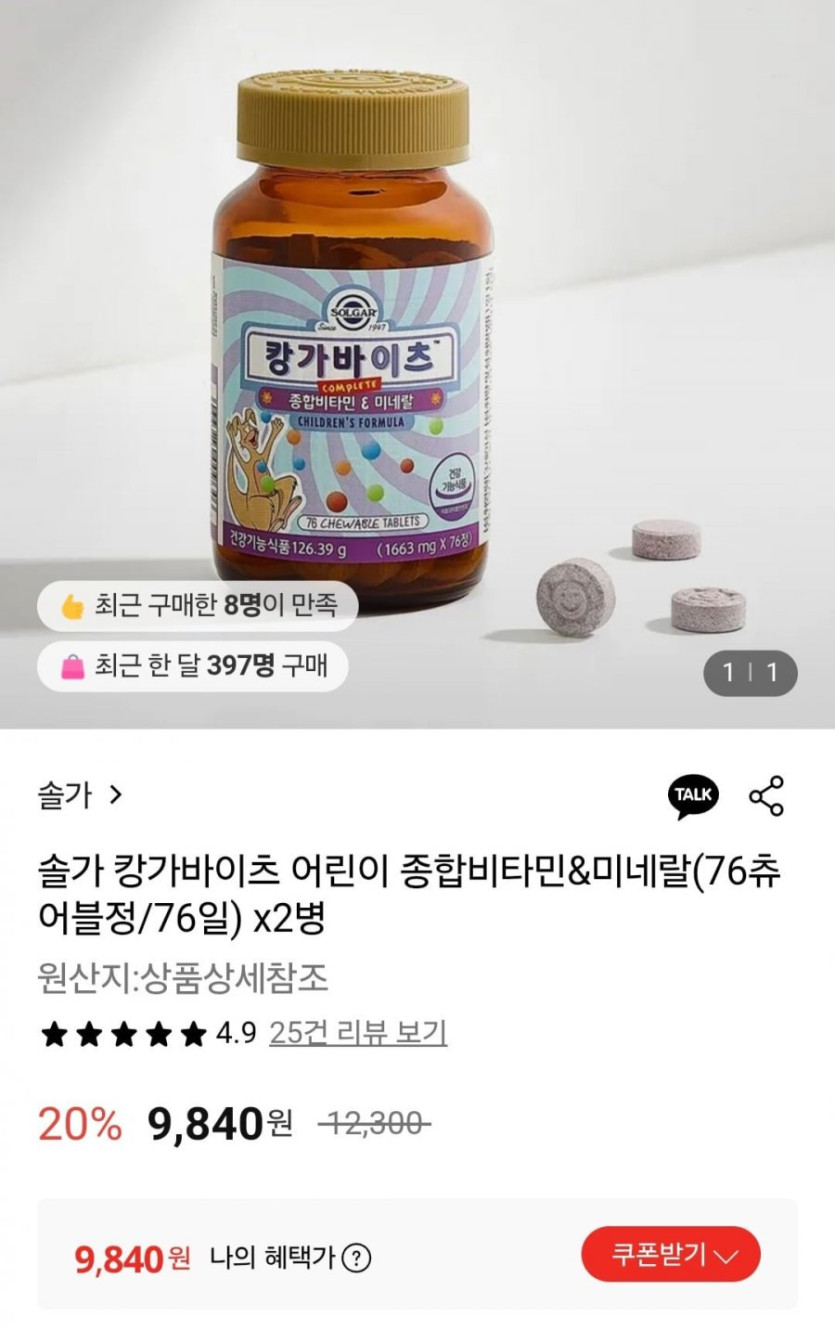The image size is (835, 1329).
Task: Open the 25건 리뷰 보기 link
Action: click(358, 1033)
